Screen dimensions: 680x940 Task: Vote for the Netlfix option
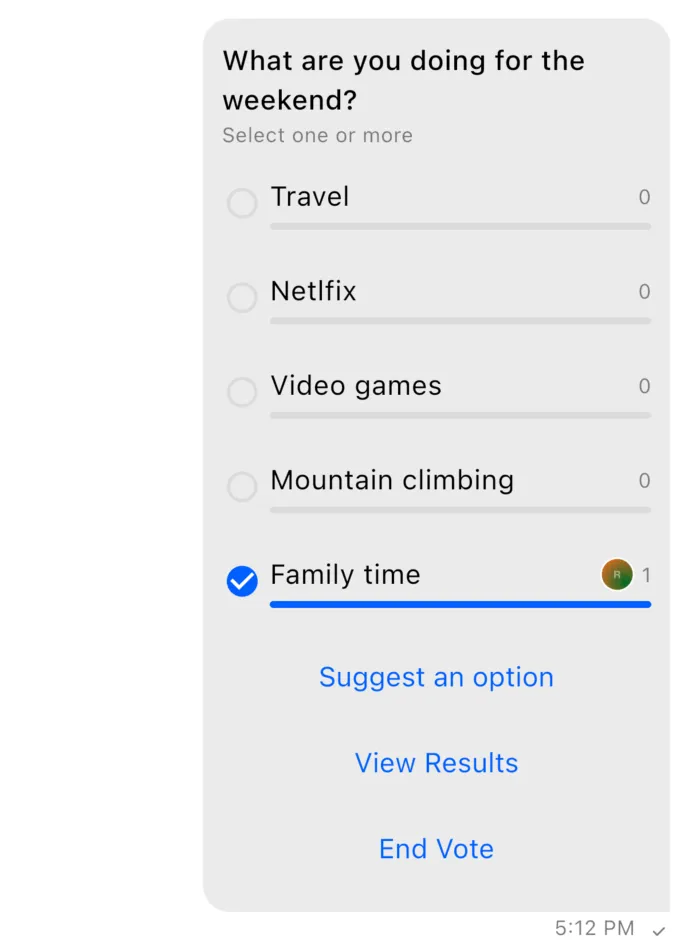242,297
